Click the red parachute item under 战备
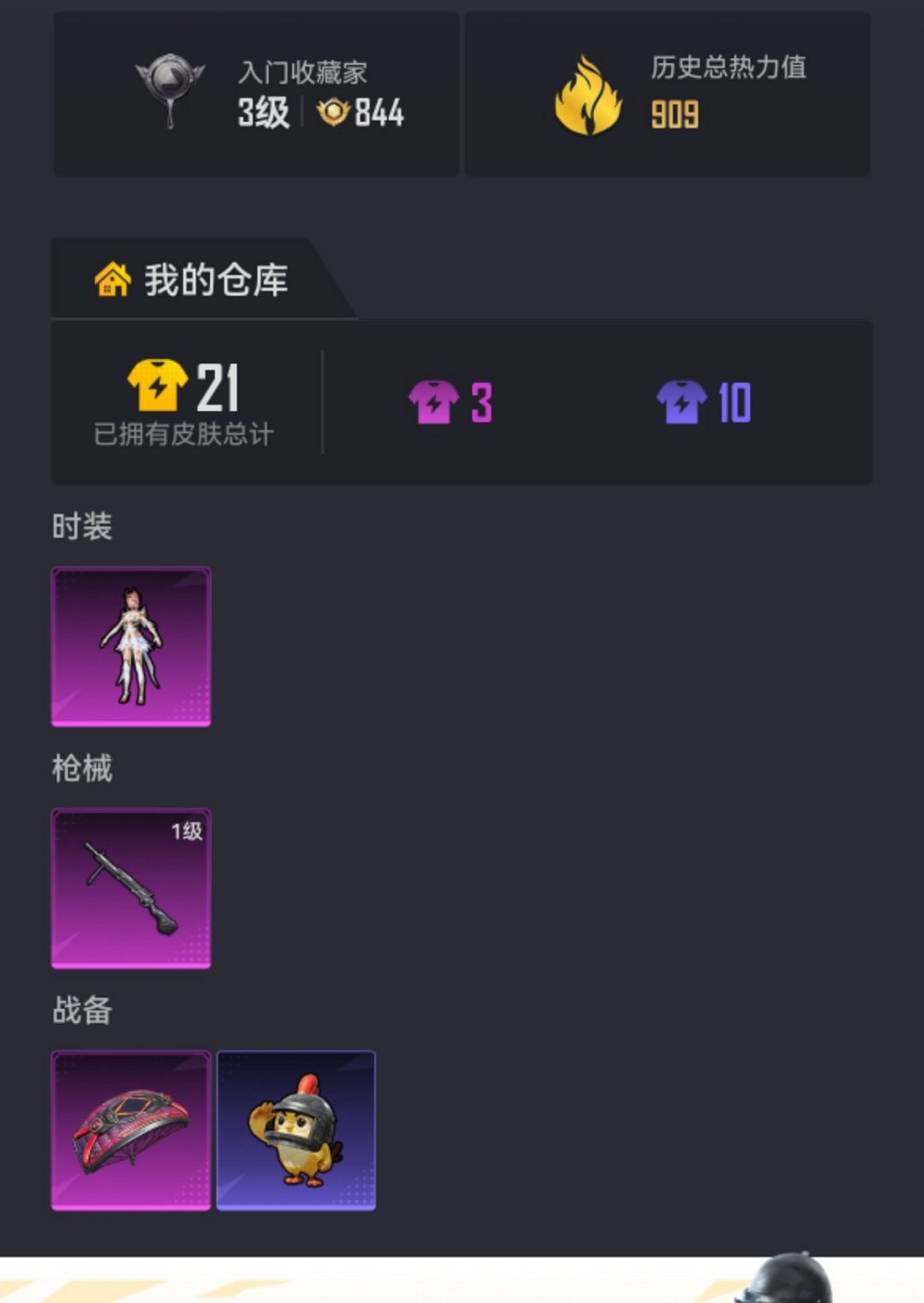This screenshot has height=1303, width=924. (132, 1129)
